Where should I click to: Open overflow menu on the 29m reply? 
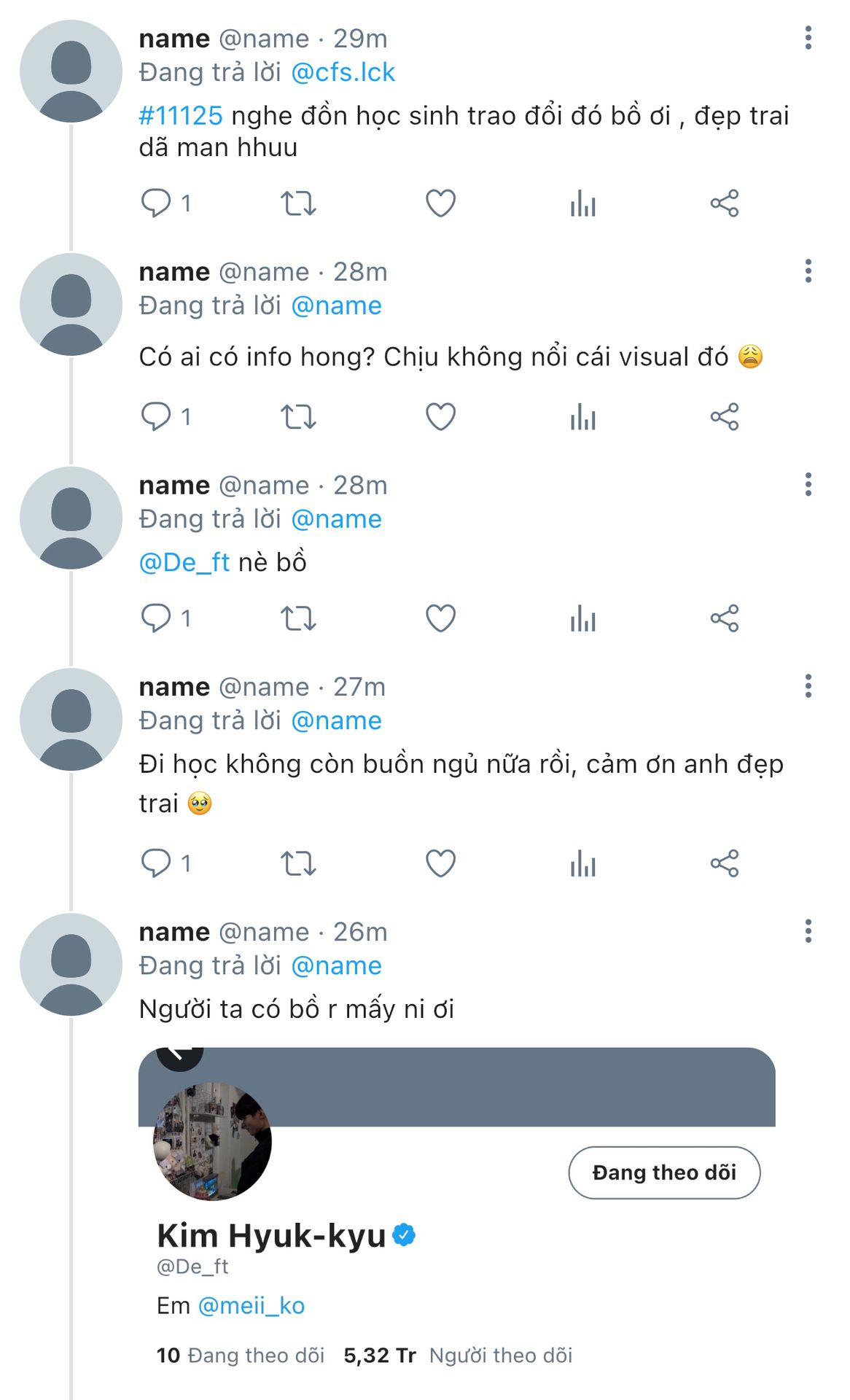(808, 38)
